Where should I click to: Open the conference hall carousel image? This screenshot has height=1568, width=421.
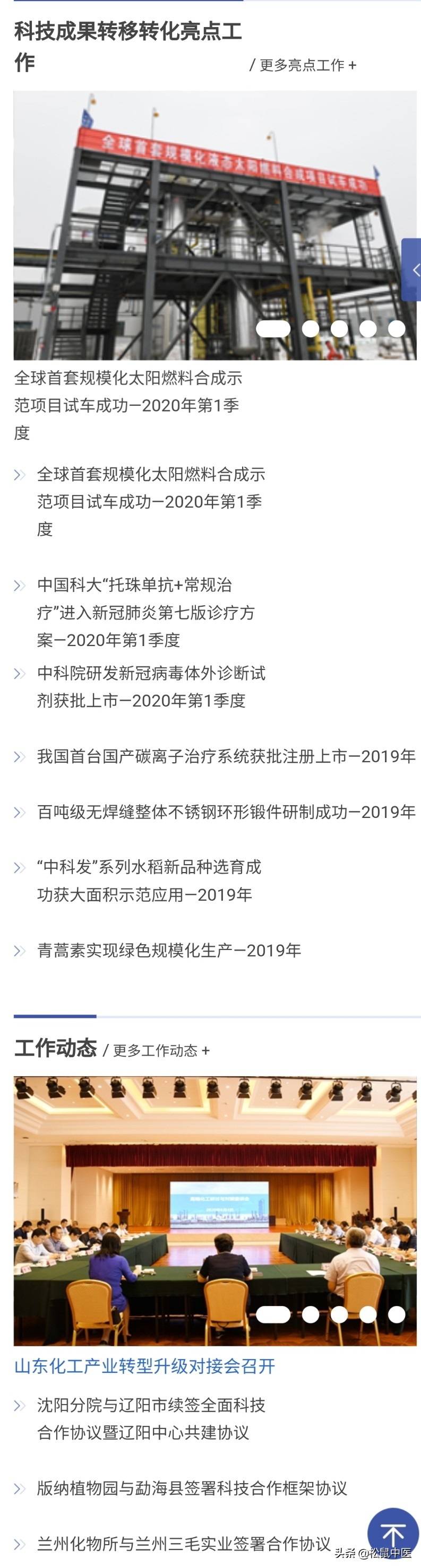click(x=215, y=1210)
